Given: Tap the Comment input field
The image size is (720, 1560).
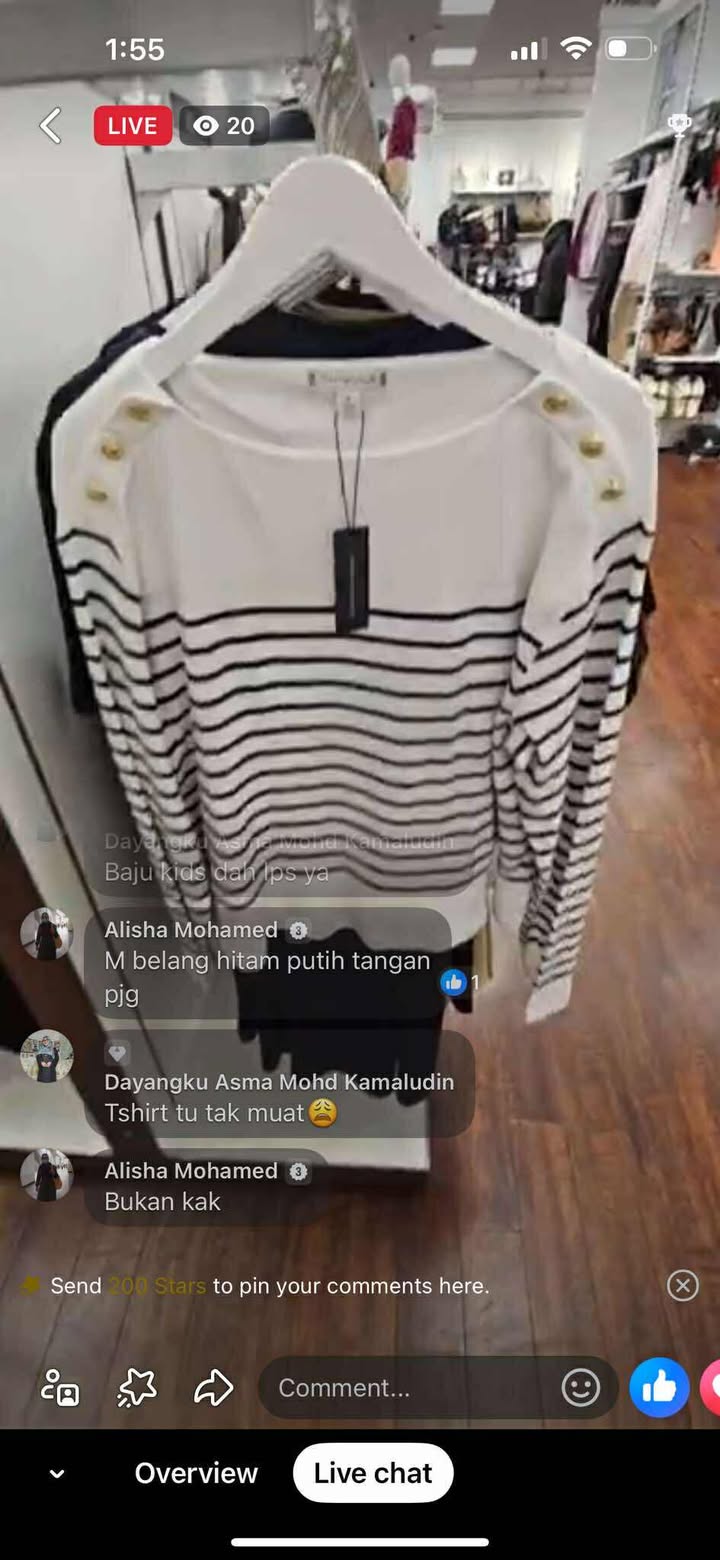Looking at the screenshot, I should click(x=410, y=1387).
